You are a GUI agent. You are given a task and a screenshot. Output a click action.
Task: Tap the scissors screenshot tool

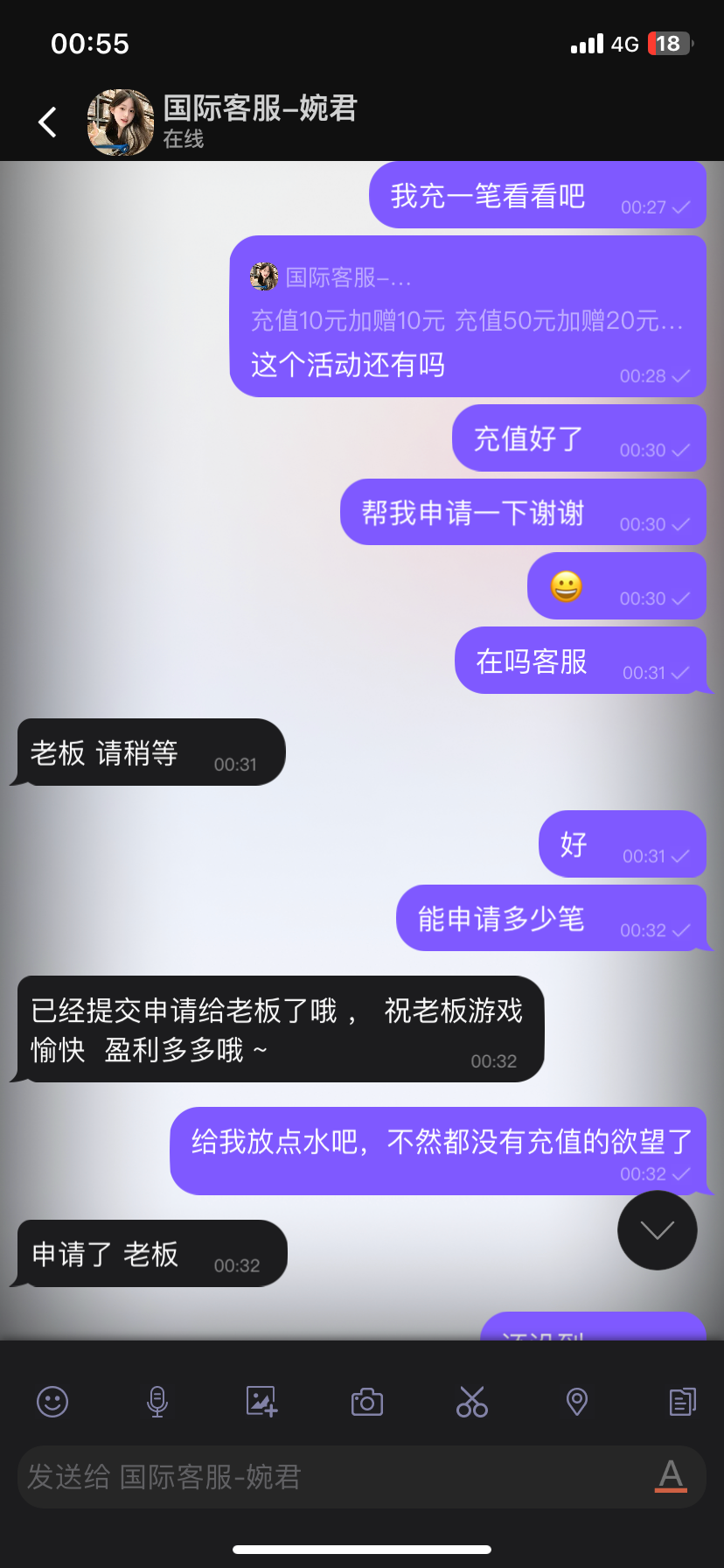click(472, 1402)
